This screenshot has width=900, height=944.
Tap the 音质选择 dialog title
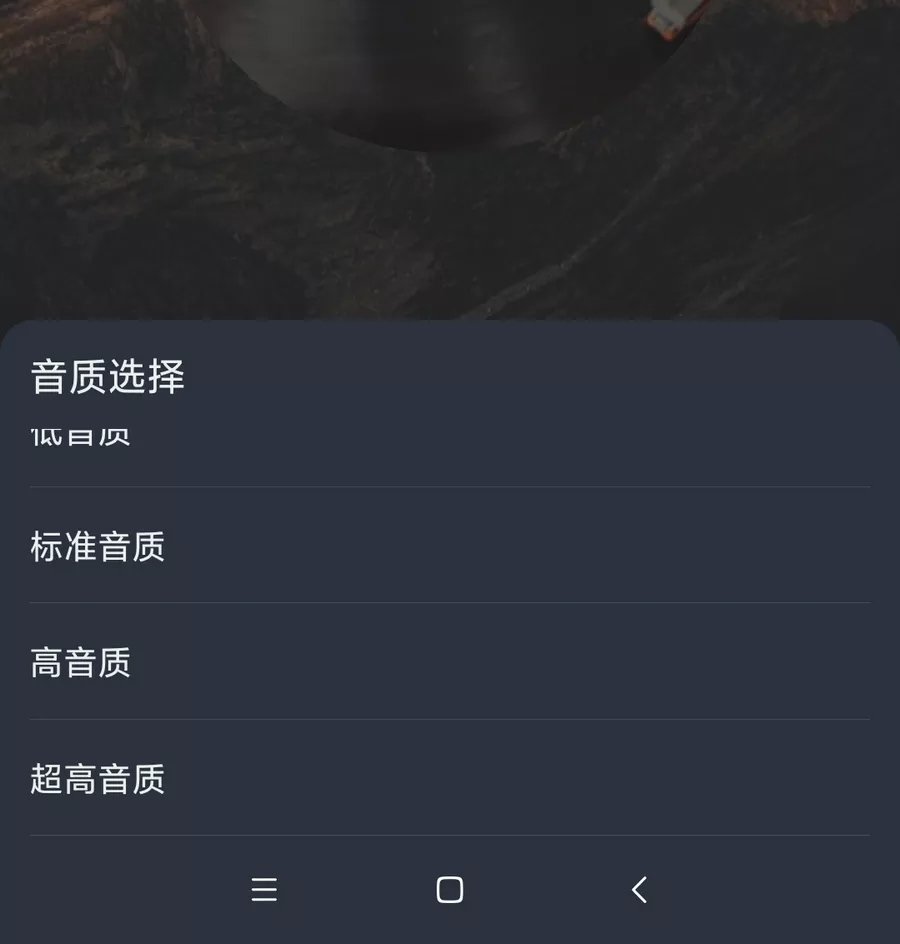pos(106,377)
